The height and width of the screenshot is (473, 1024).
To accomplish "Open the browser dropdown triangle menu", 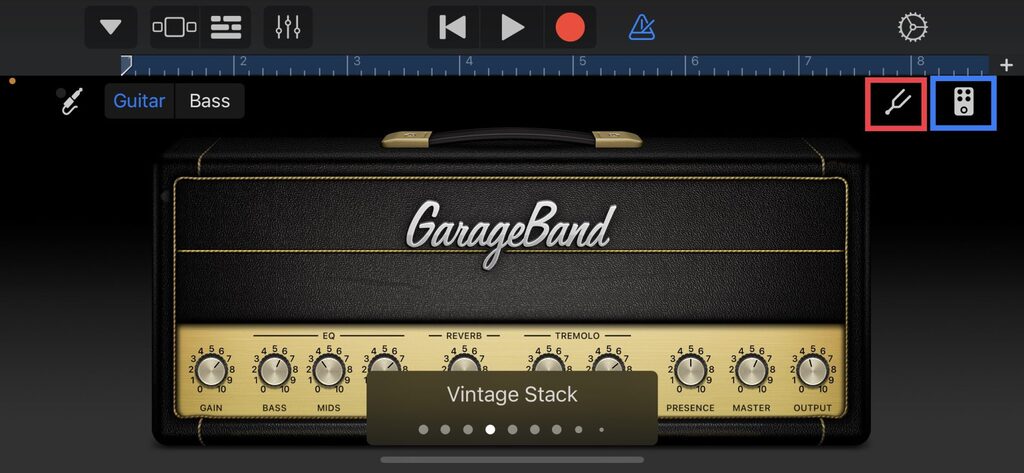I will 111,27.
